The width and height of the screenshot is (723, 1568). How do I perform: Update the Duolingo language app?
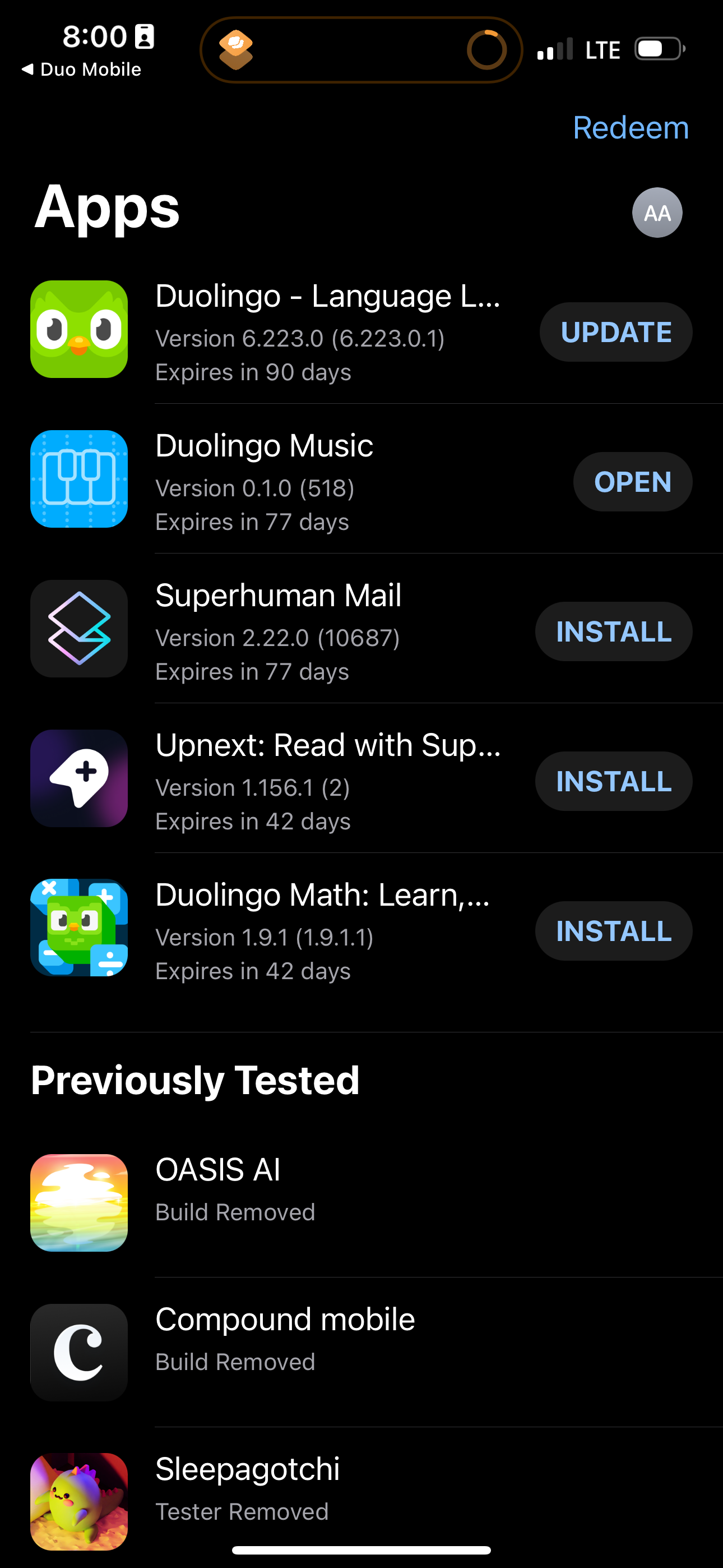[x=615, y=332]
